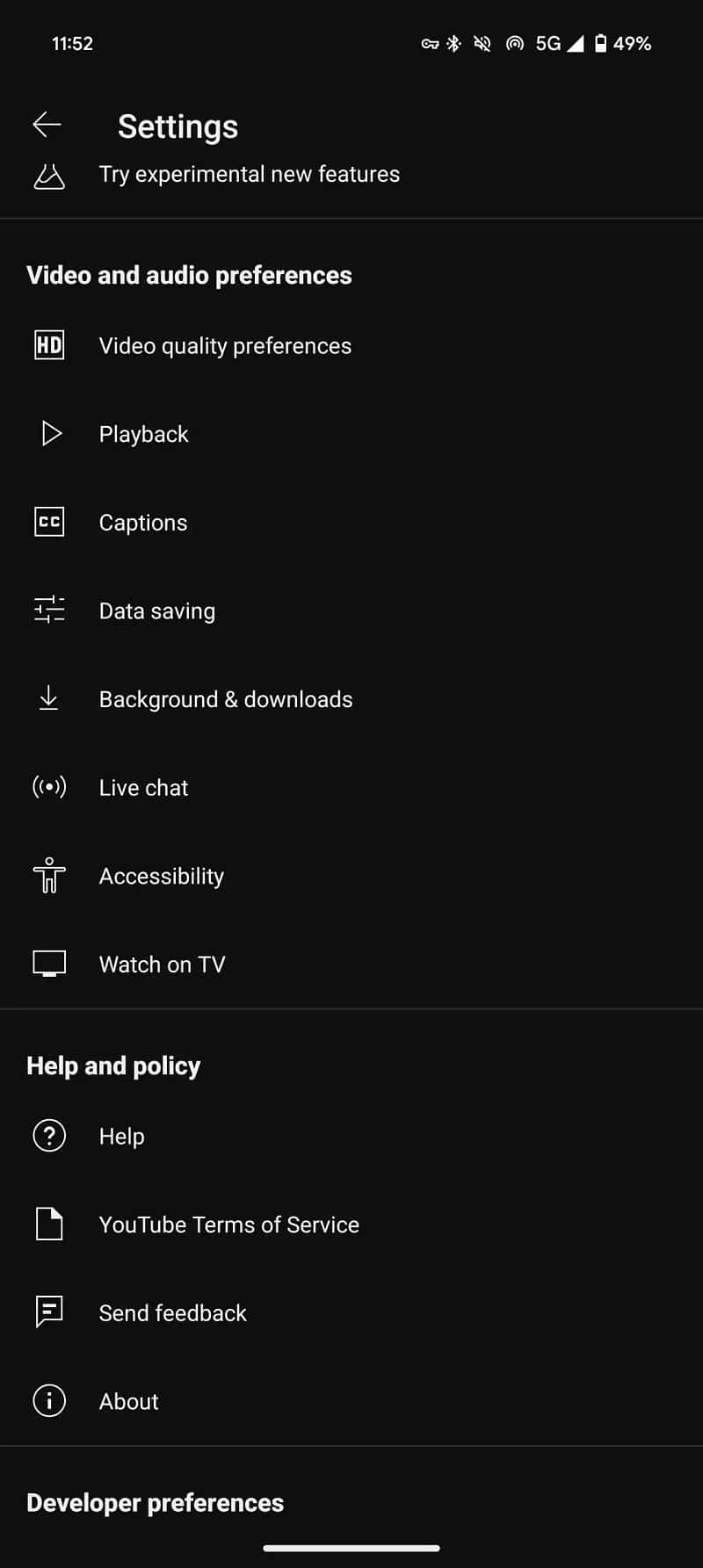Open Captions settings

pyautogui.click(x=351, y=523)
